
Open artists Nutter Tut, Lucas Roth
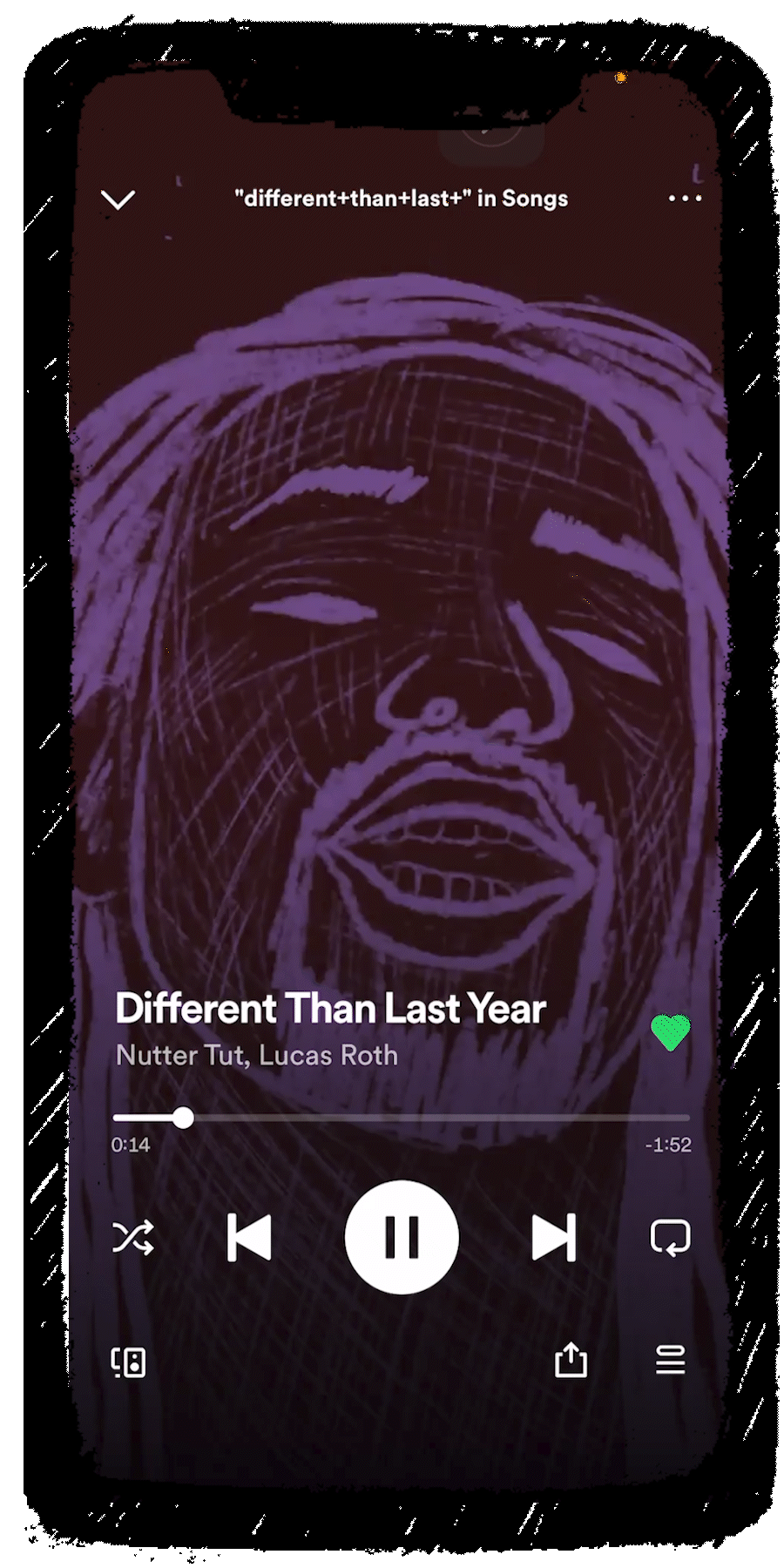[257, 1055]
